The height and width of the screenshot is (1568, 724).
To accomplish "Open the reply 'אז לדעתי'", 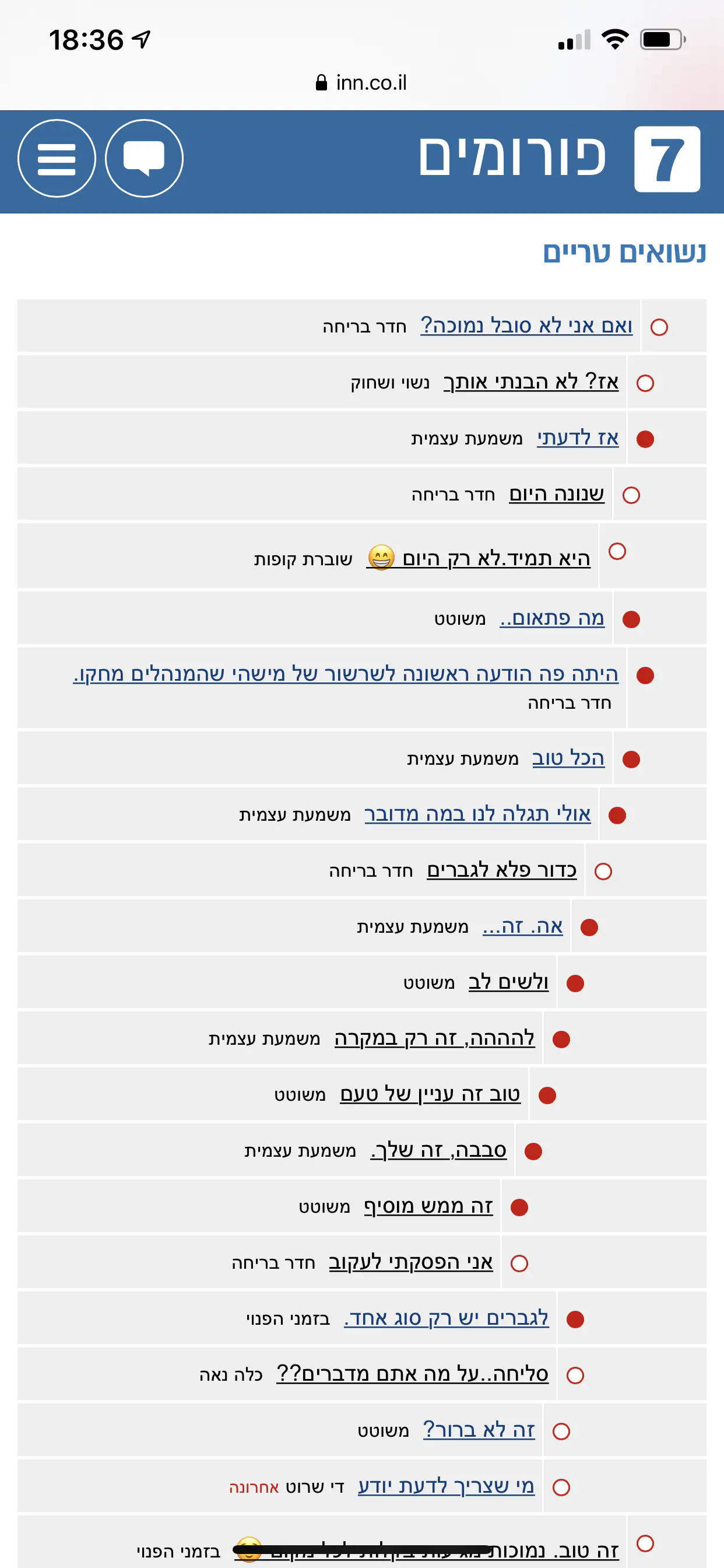I will 577,437.
